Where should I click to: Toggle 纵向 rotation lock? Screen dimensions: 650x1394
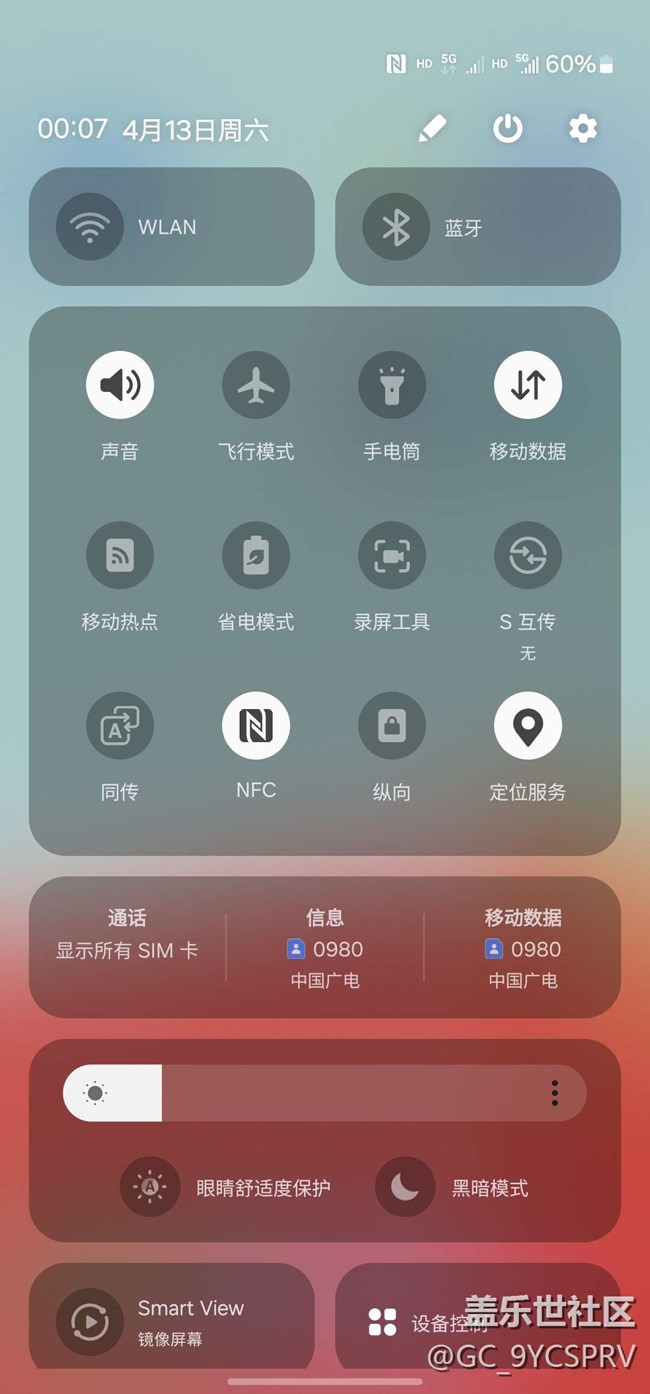tap(392, 725)
